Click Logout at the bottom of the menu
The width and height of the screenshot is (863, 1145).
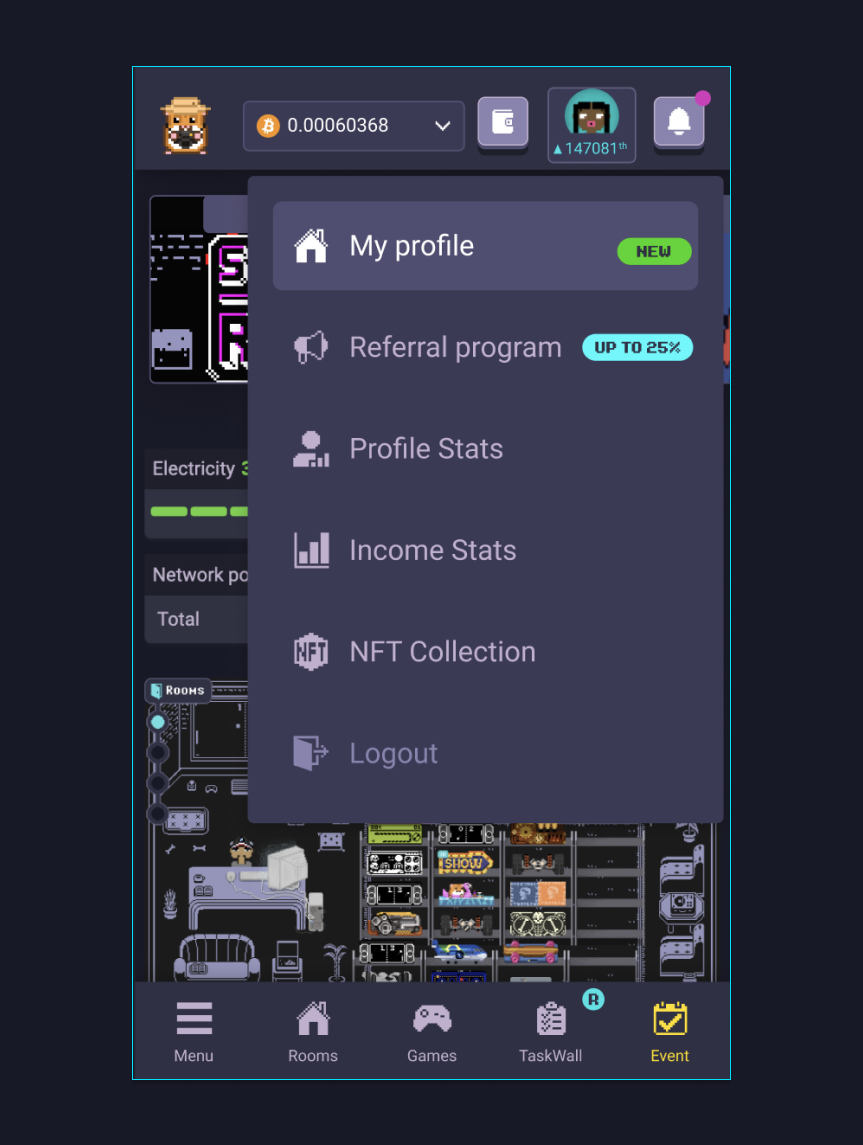pyautogui.click(x=393, y=753)
